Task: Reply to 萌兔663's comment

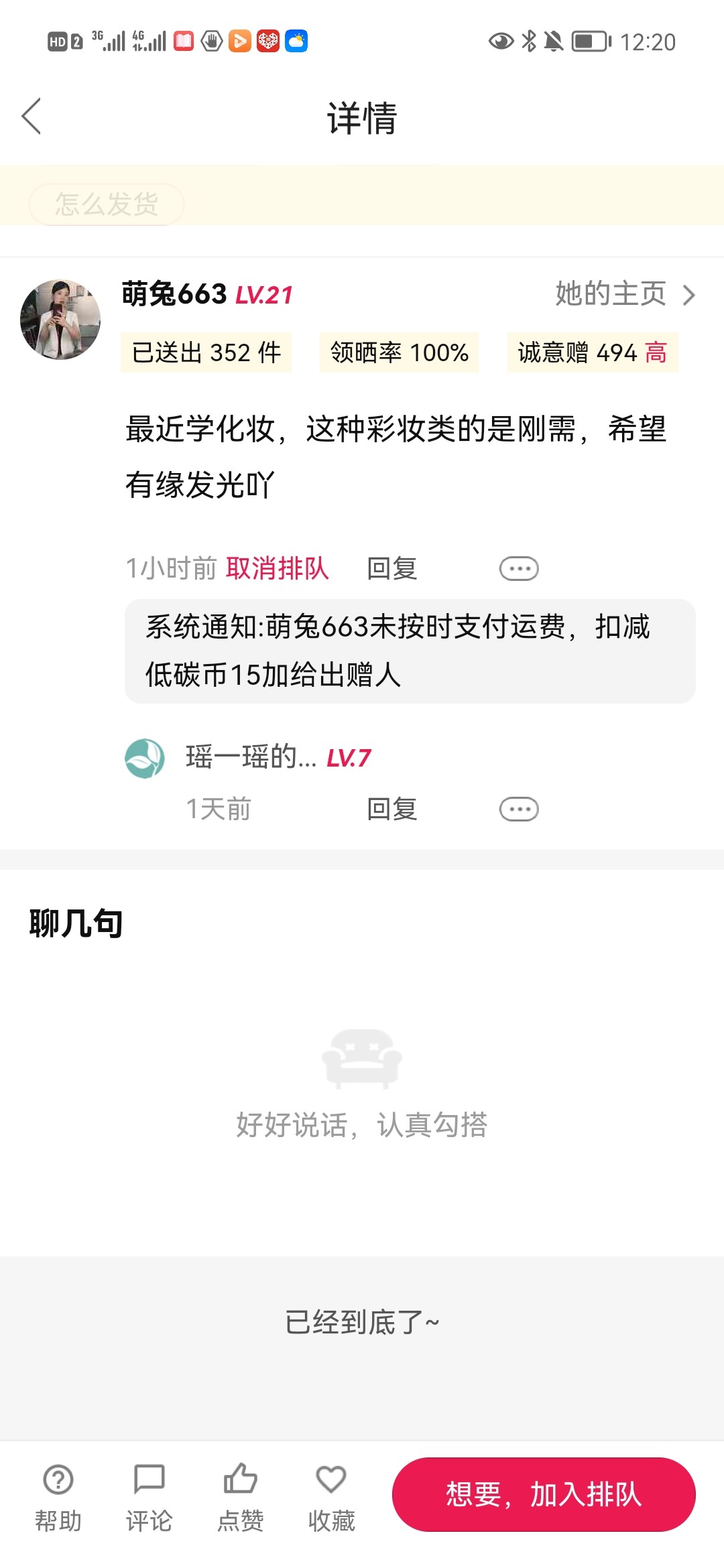Action: point(391,568)
